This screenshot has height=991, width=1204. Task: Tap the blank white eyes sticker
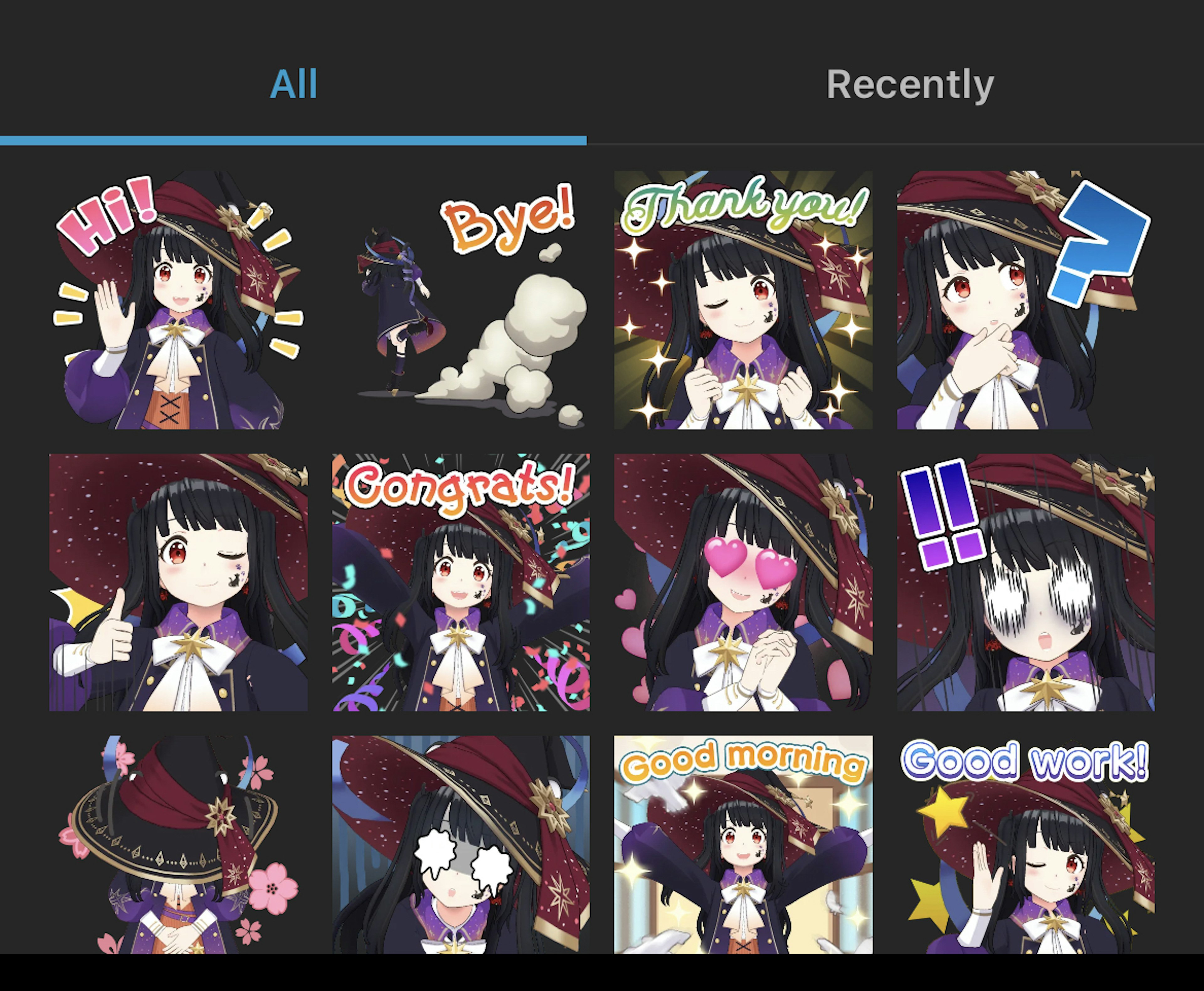click(x=461, y=845)
